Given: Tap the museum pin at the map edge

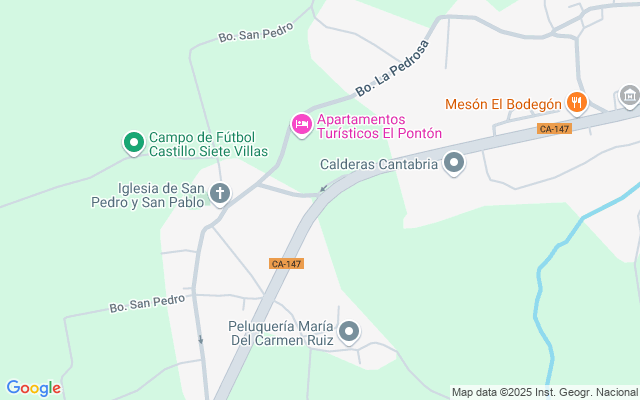Looking at the screenshot, I should [630, 96].
